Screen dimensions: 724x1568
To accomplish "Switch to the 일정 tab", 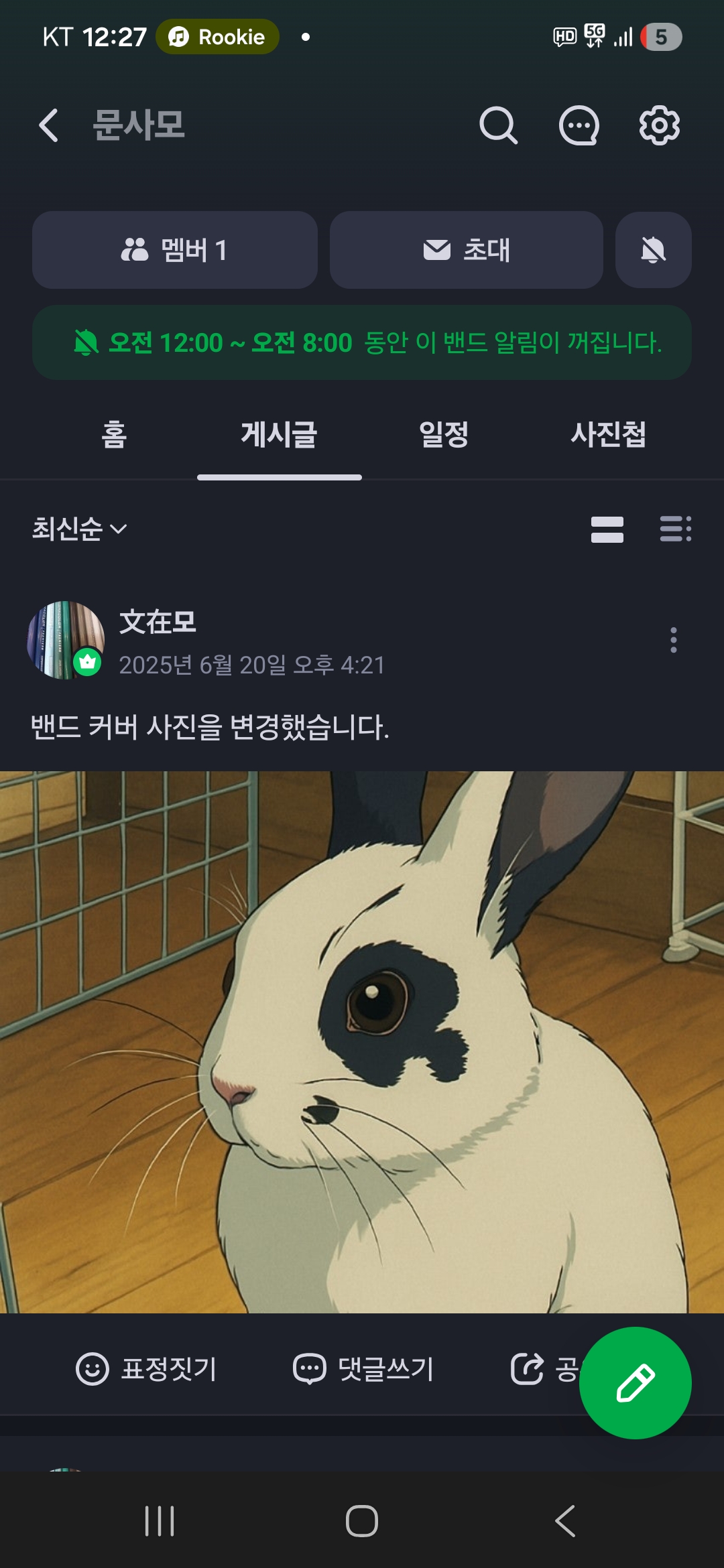I will tap(444, 434).
